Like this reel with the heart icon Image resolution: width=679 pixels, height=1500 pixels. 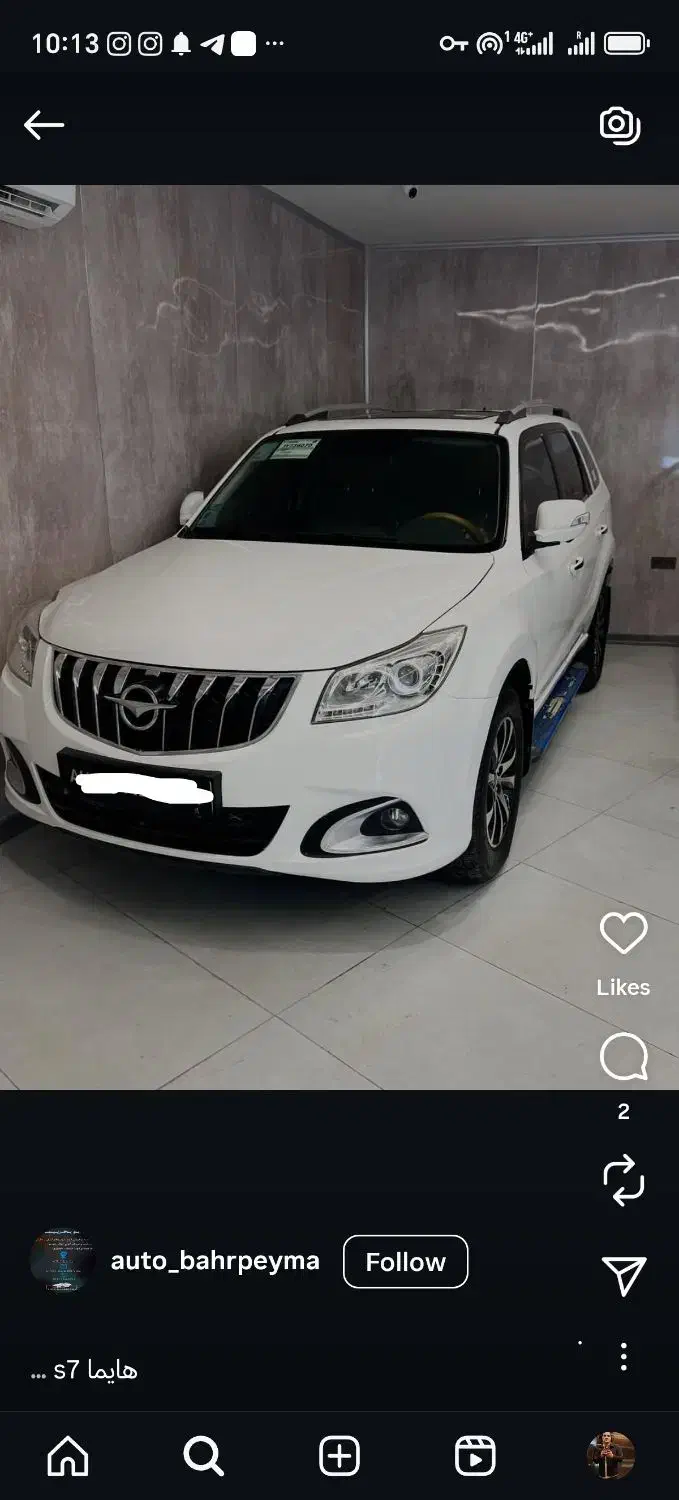pos(623,934)
